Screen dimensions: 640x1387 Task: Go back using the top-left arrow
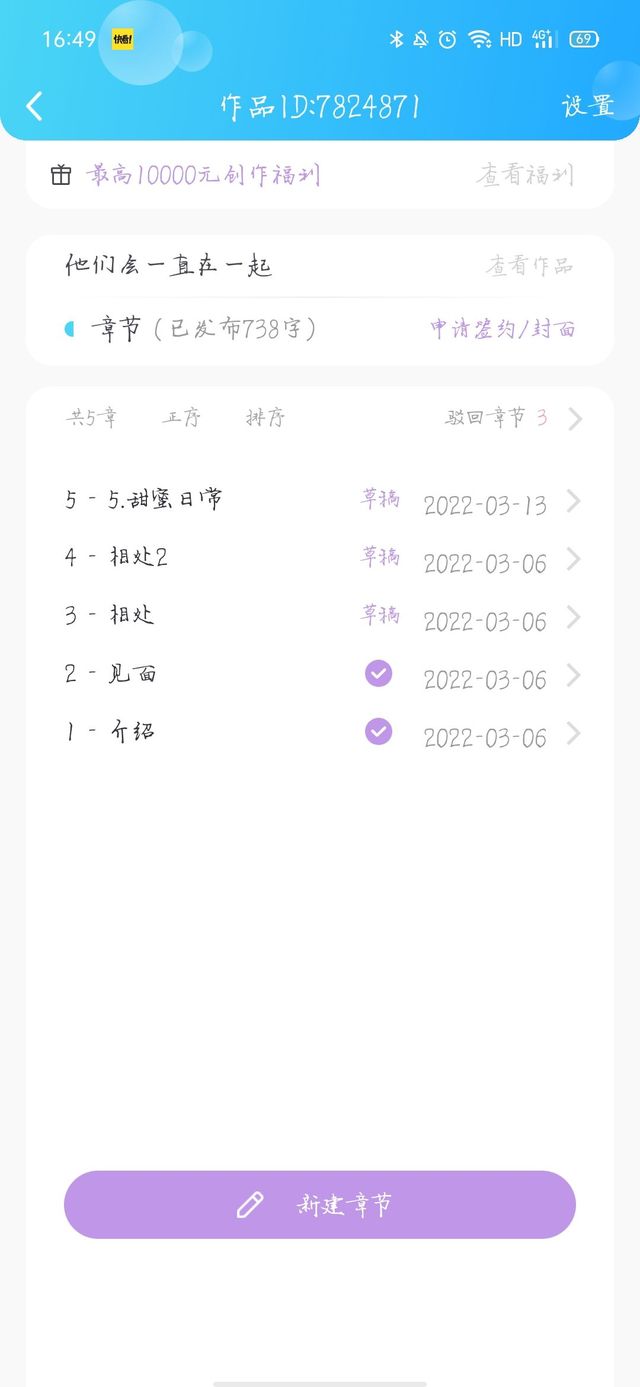(35, 106)
